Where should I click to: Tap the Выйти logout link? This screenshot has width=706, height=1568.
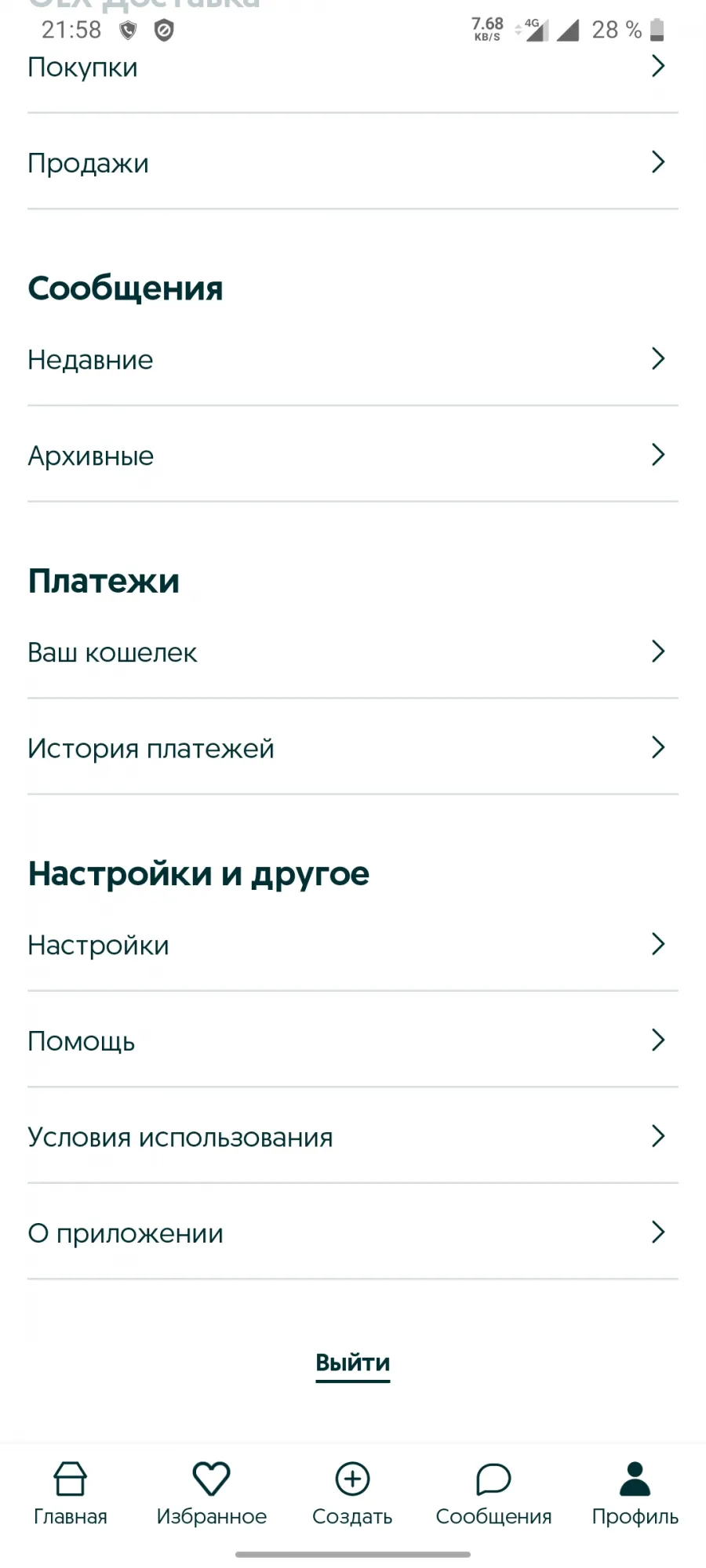[x=353, y=1363]
